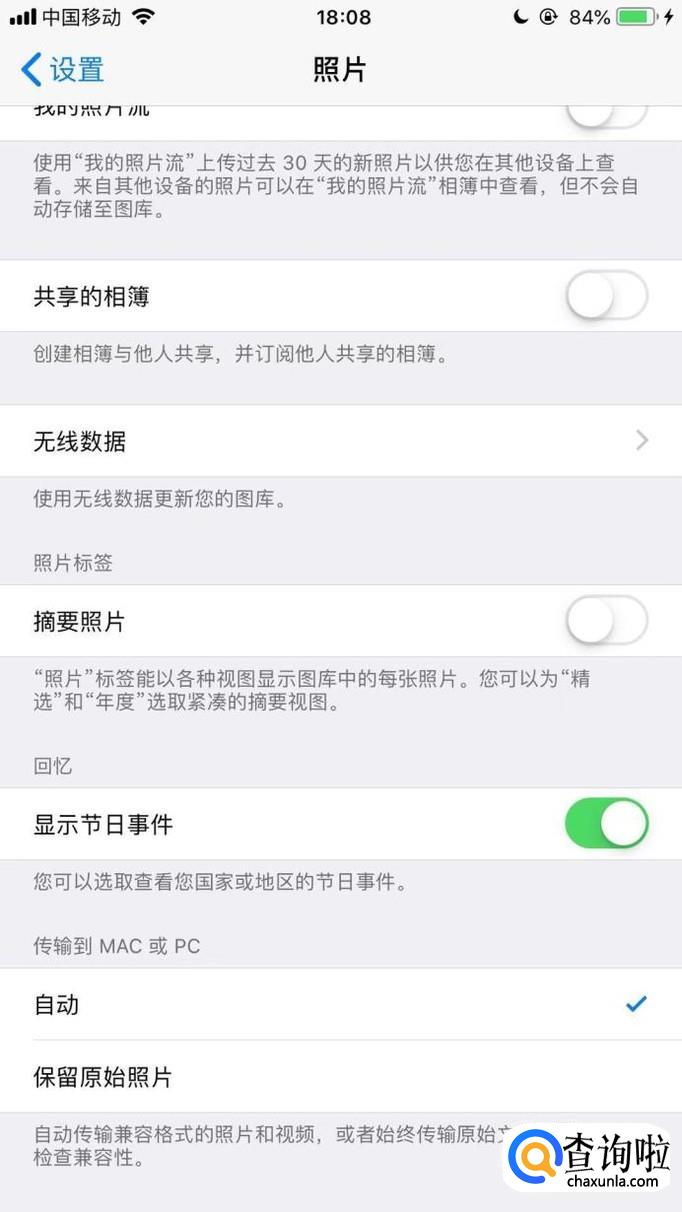This screenshot has width=682, height=1212.
Task: Open the 无线数据 settings row
Action: [x=341, y=441]
